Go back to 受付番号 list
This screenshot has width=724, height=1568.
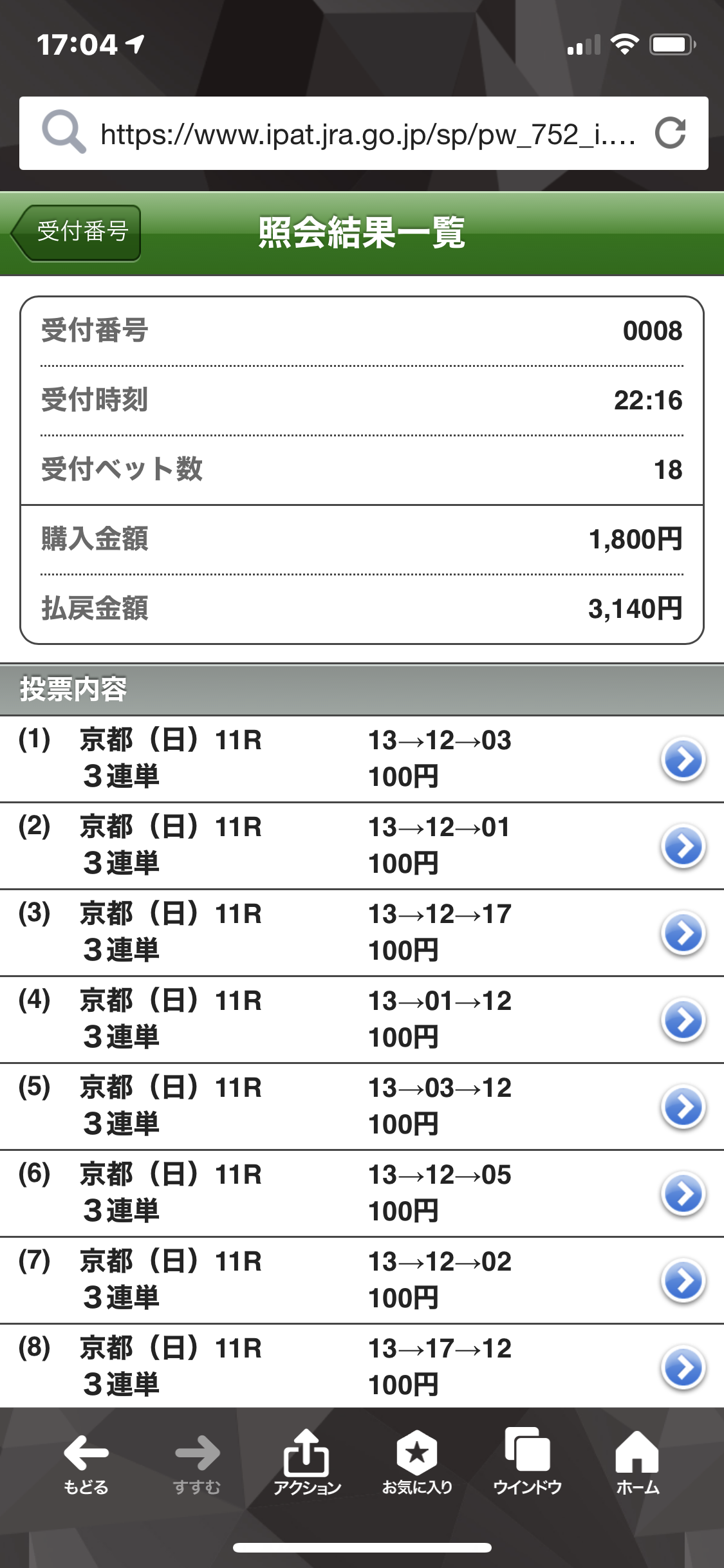tap(77, 232)
